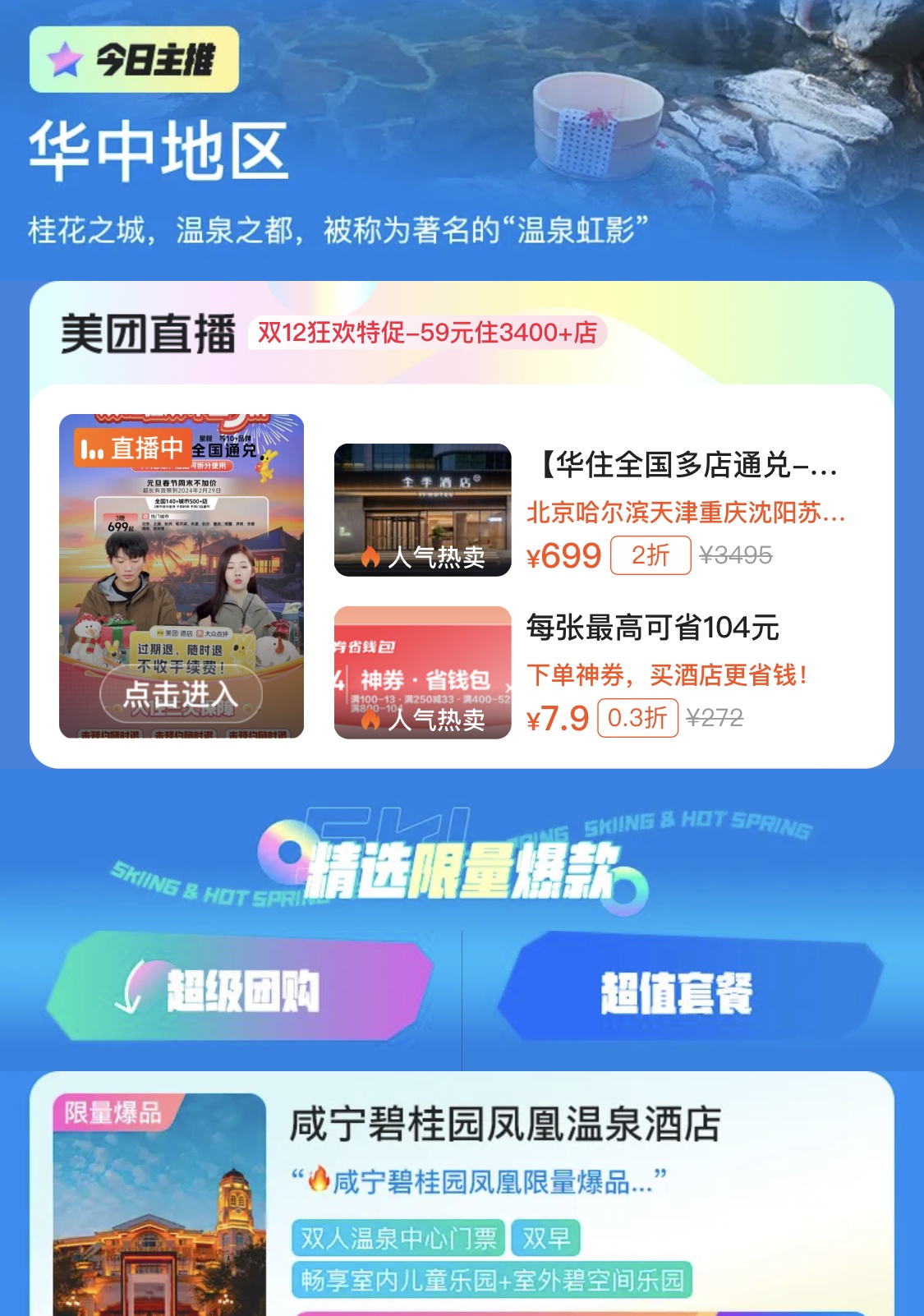Enter the live stream via 点击进入
Viewport: 924px width, 1316px height.
(181, 695)
